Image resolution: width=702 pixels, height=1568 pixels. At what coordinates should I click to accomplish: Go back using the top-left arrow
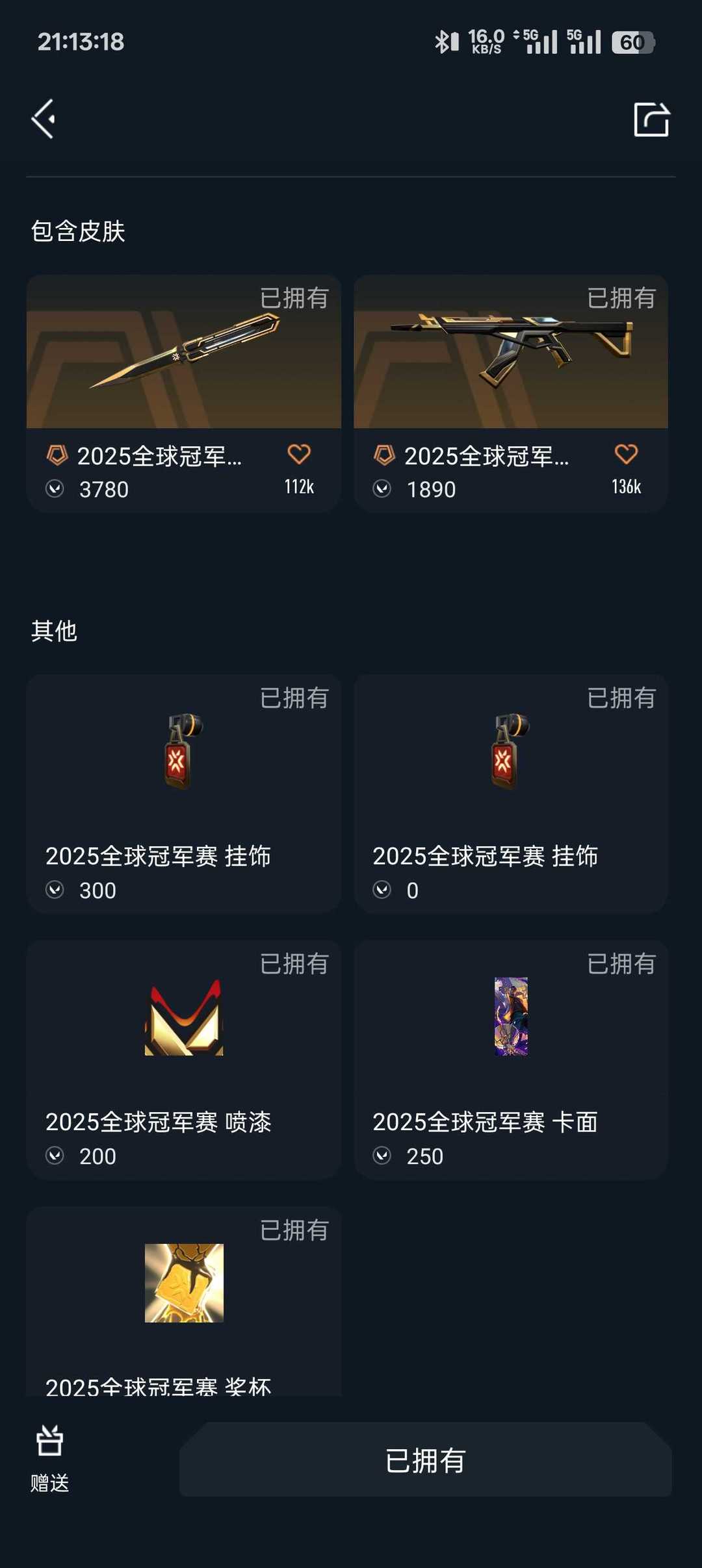click(x=44, y=119)
